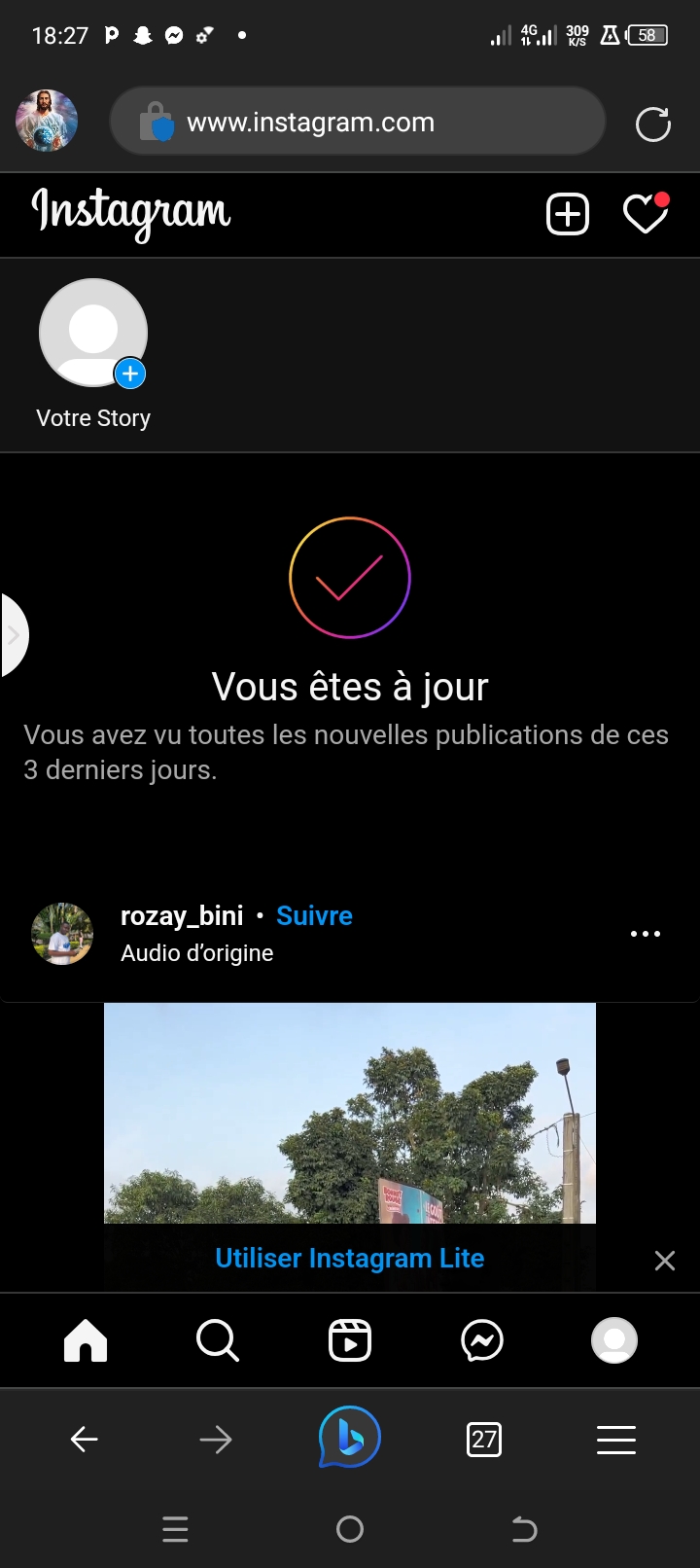View the 27 open browser tabs
The width and height of the screenshot is (700, 1568).
pyautogui.click(x=484, y=1440)
